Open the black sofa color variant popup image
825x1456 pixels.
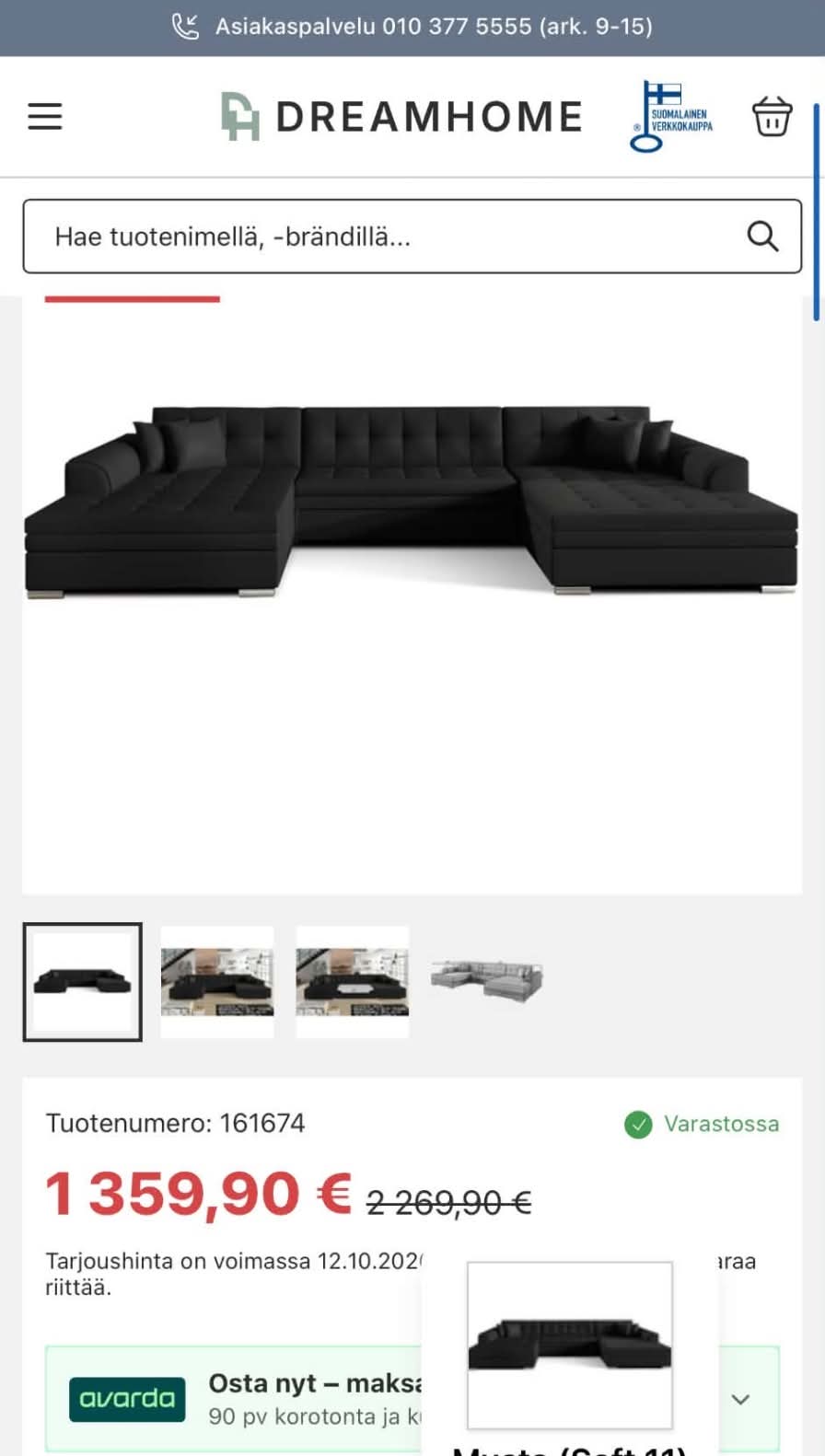[x=570, y=1345]
